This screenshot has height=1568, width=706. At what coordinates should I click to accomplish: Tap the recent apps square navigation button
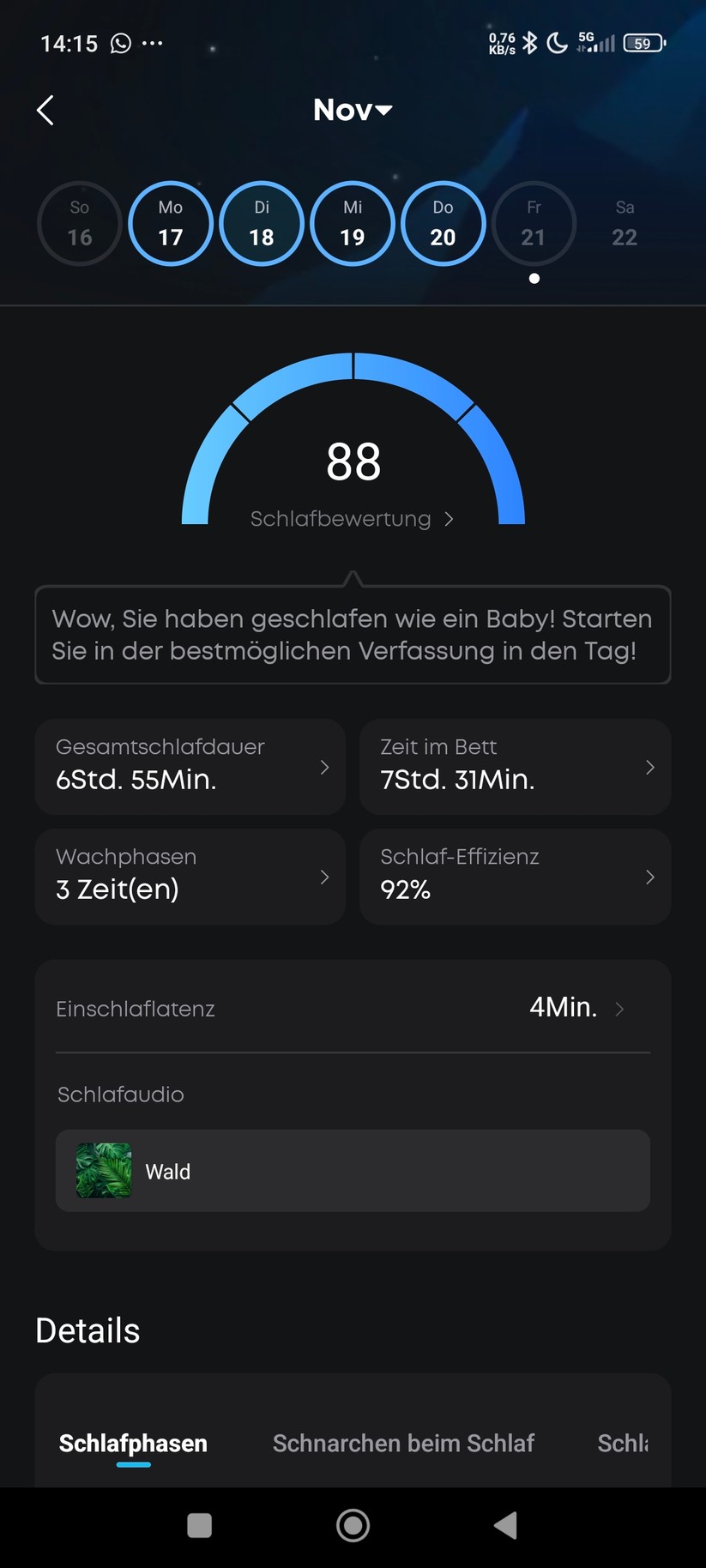point(199,1526)
